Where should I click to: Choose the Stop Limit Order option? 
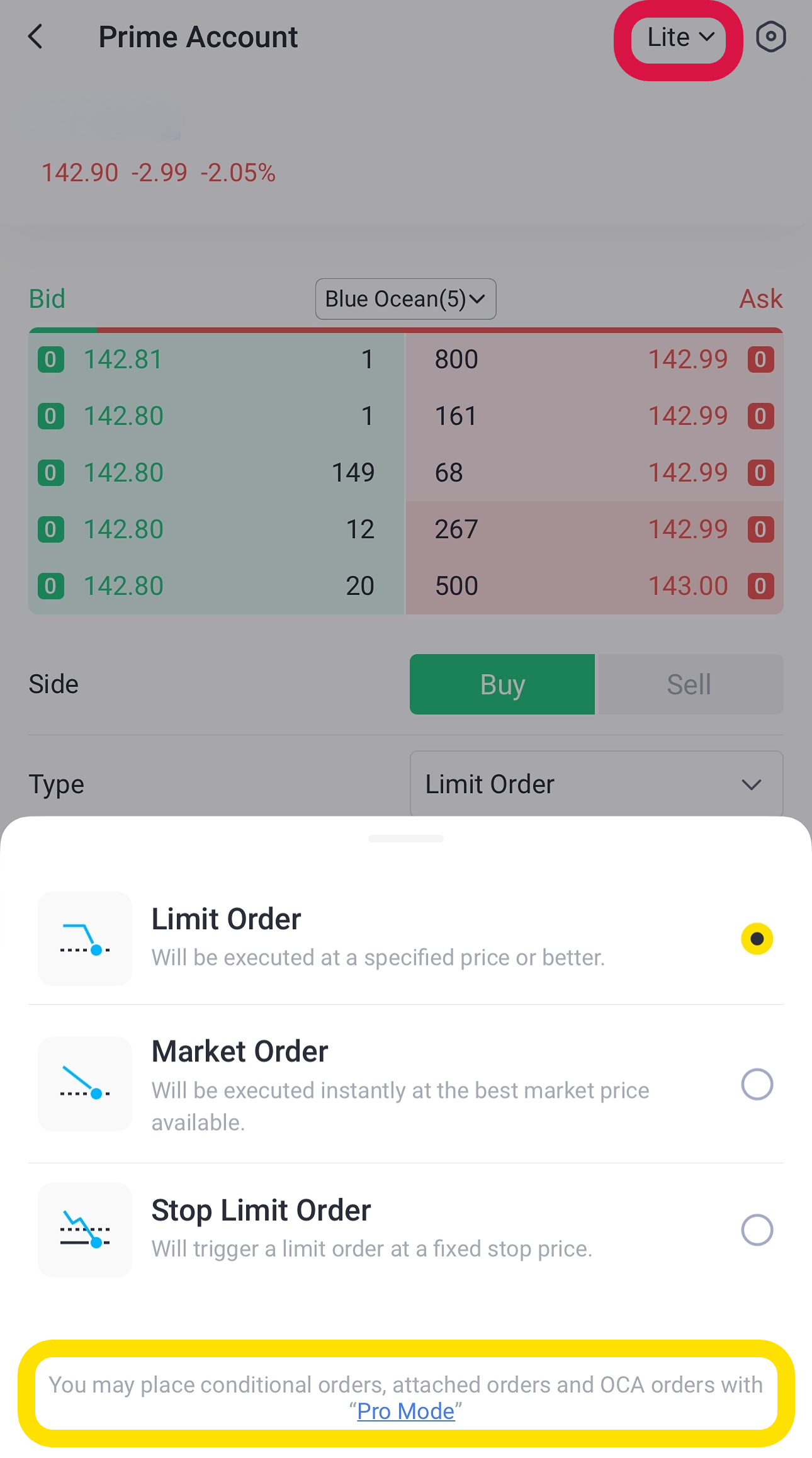tap(406, 1230)
